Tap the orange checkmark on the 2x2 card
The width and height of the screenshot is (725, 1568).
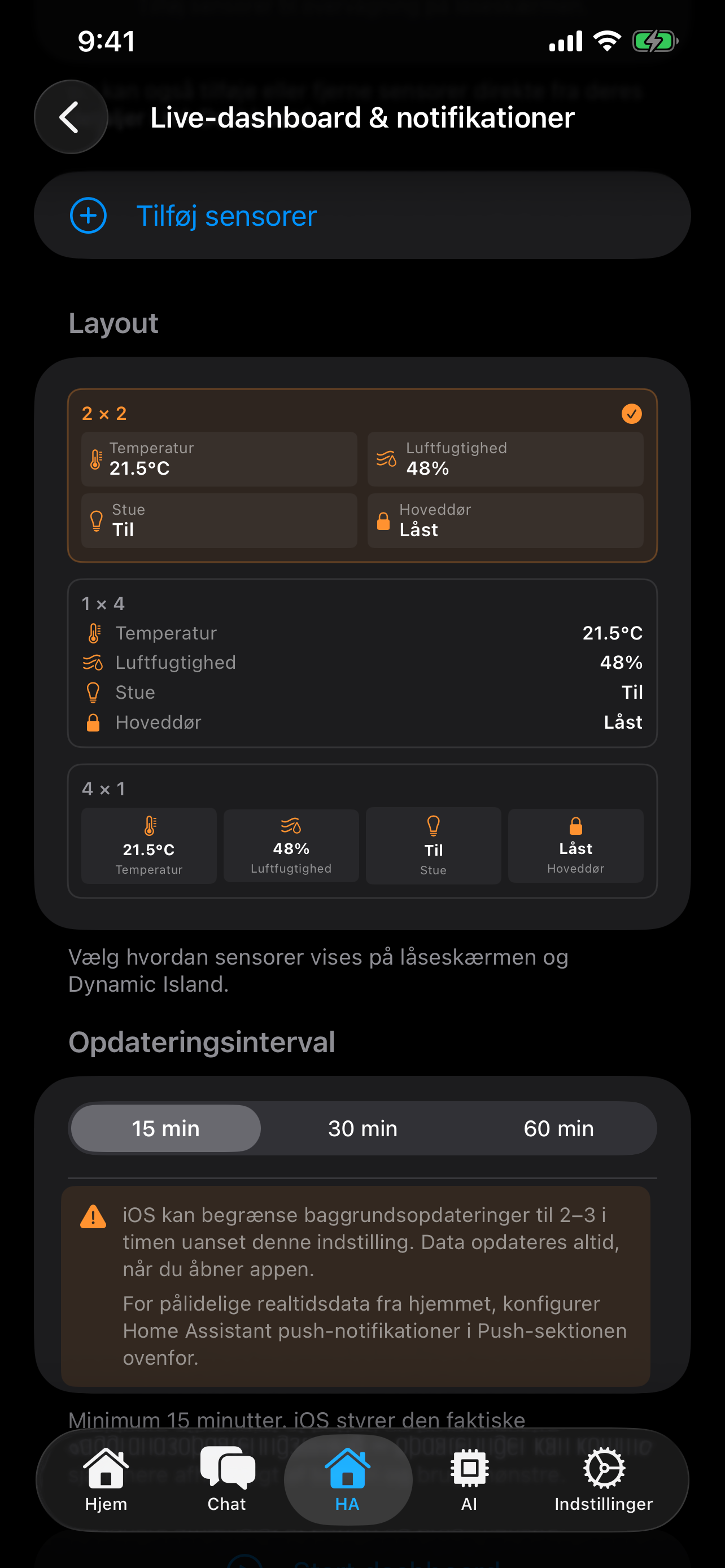631,414
